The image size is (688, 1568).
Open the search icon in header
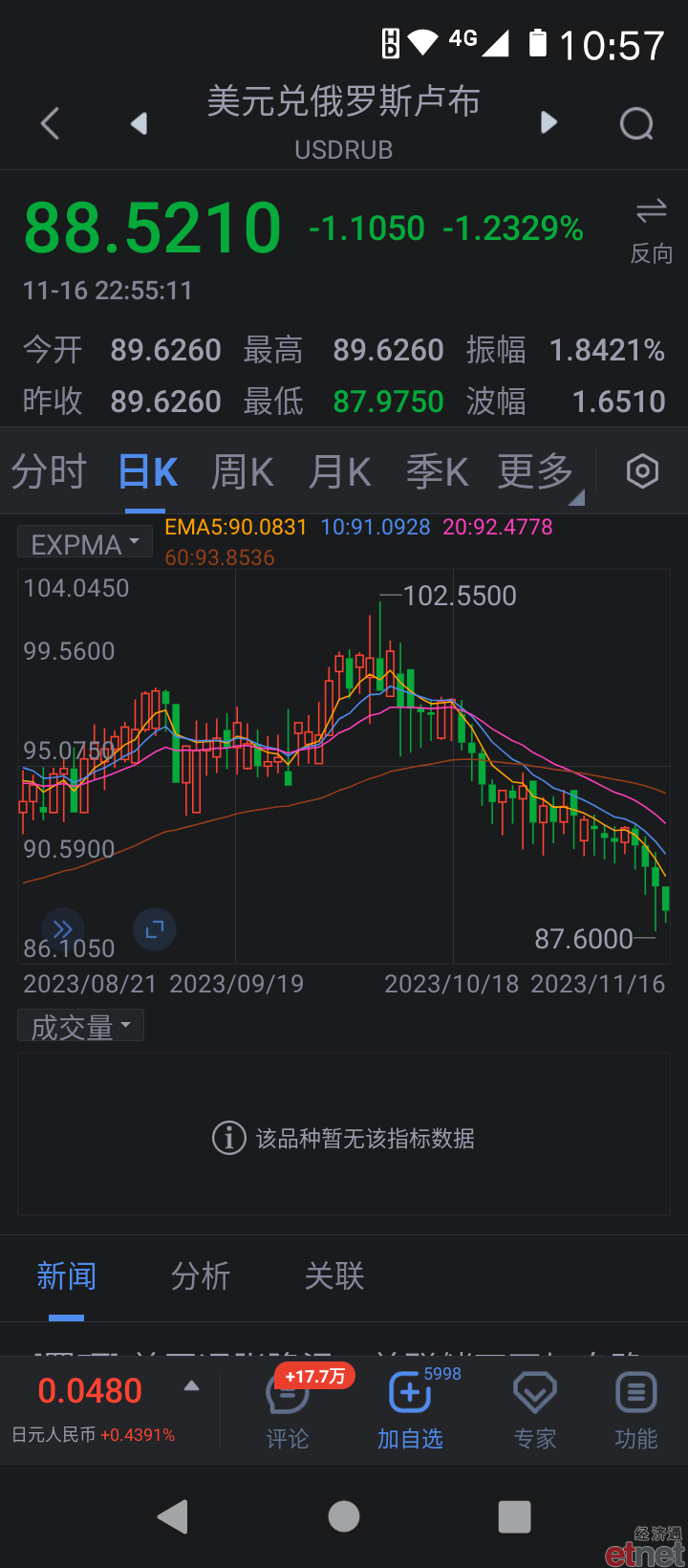coord(636,123)
